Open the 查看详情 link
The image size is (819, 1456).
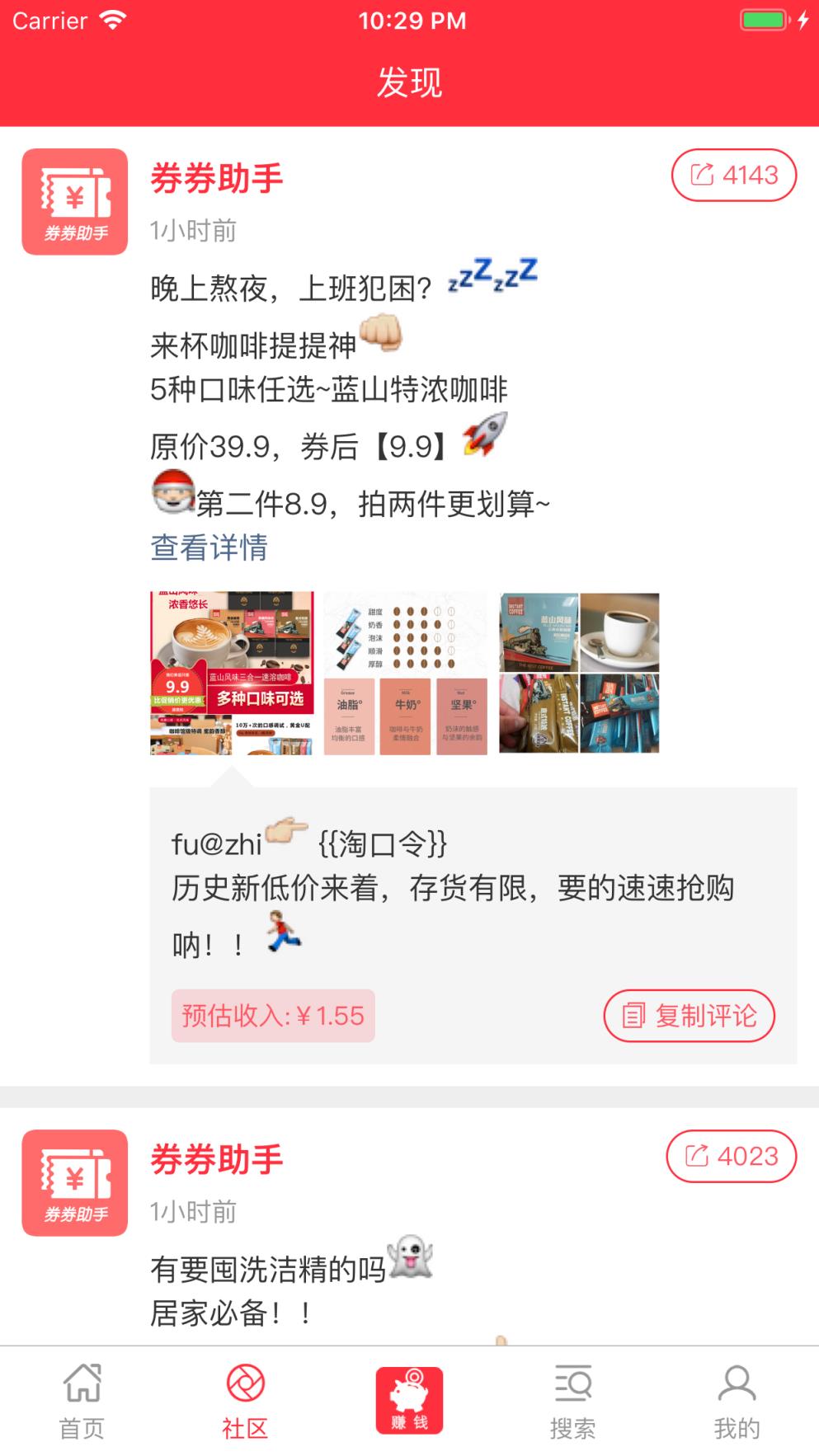pyautogui.click(x=209, y=545)
